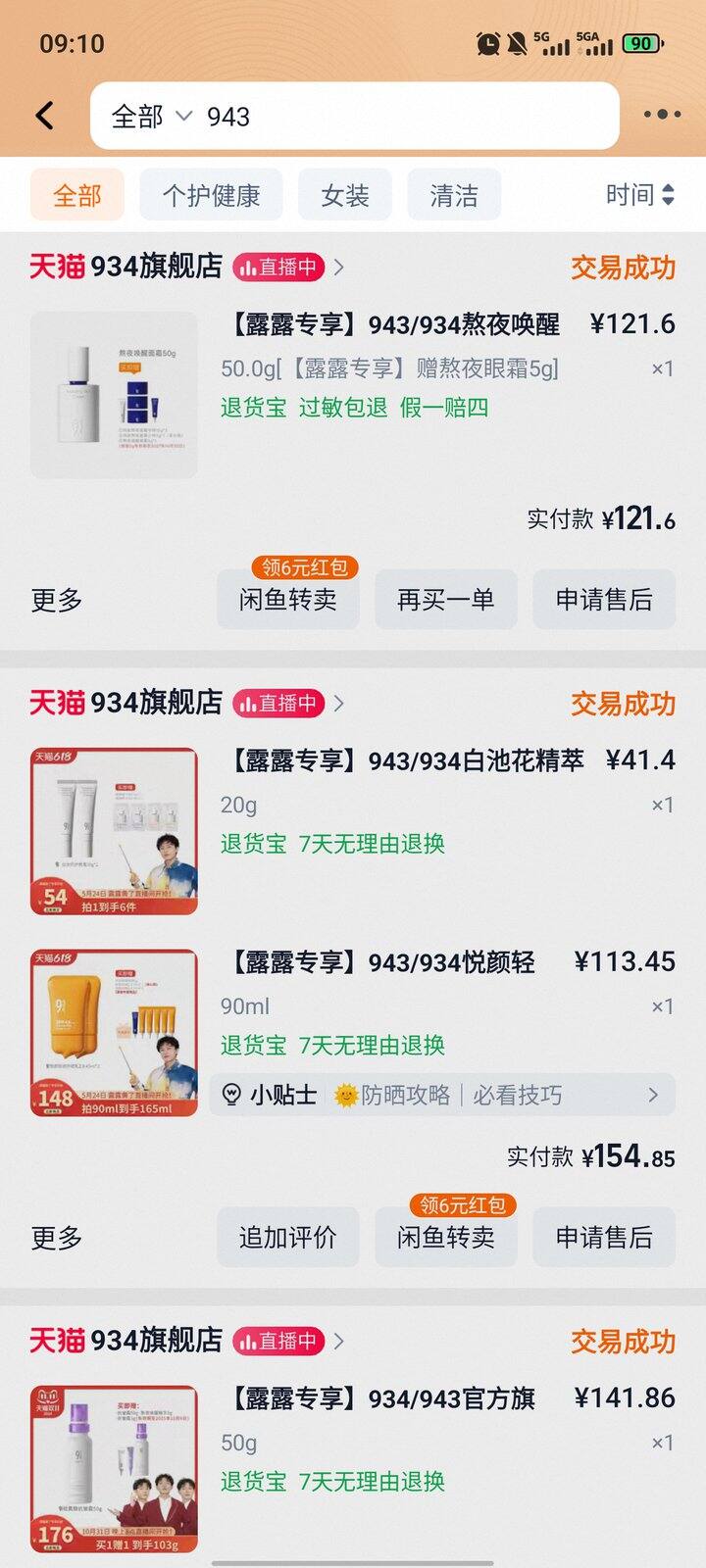Open the three-dot overflow menu
This screenshot has height=1568, width=706.
[662, 115]
